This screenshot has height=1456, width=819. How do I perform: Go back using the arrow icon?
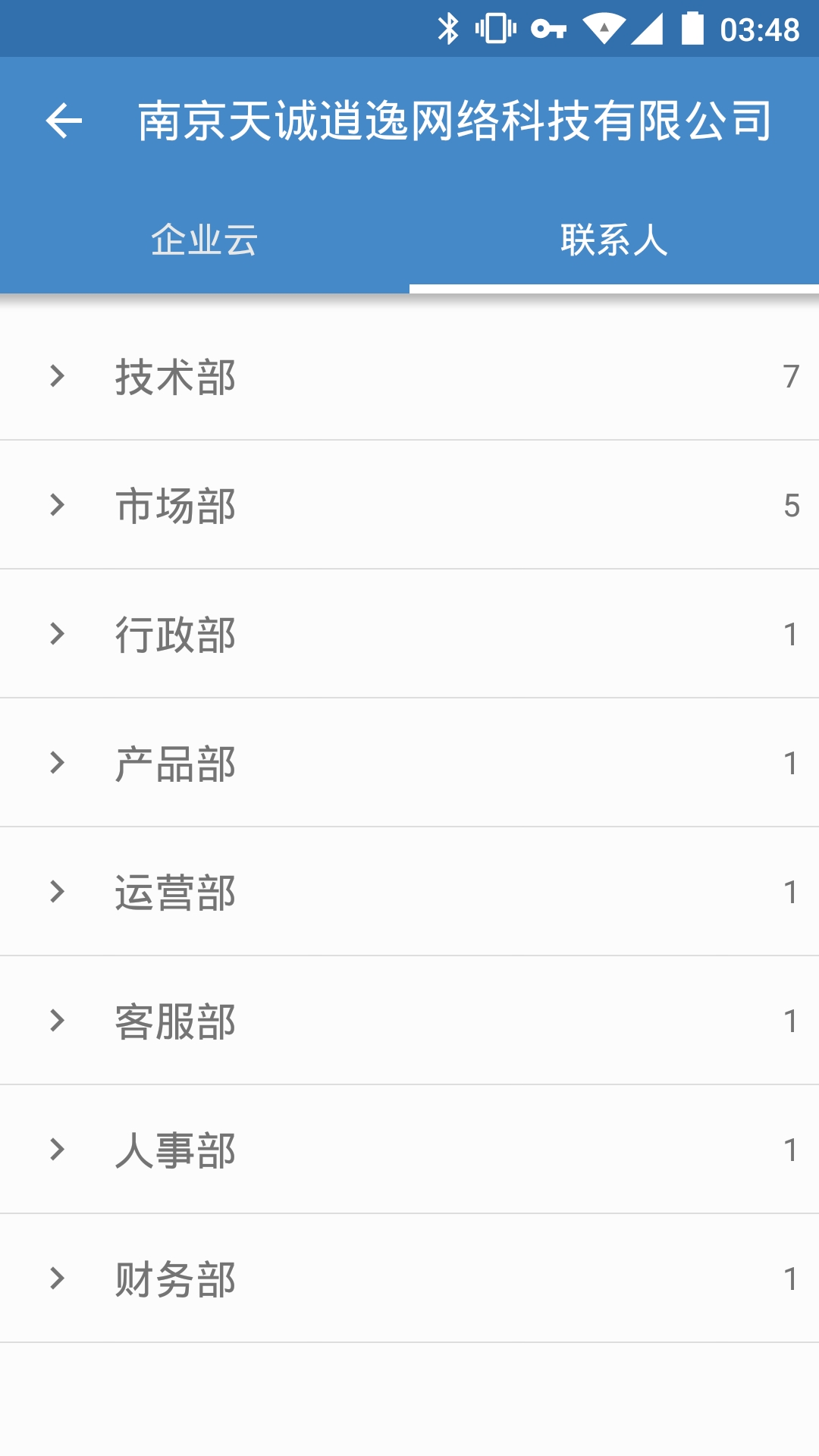coord(64,121)
